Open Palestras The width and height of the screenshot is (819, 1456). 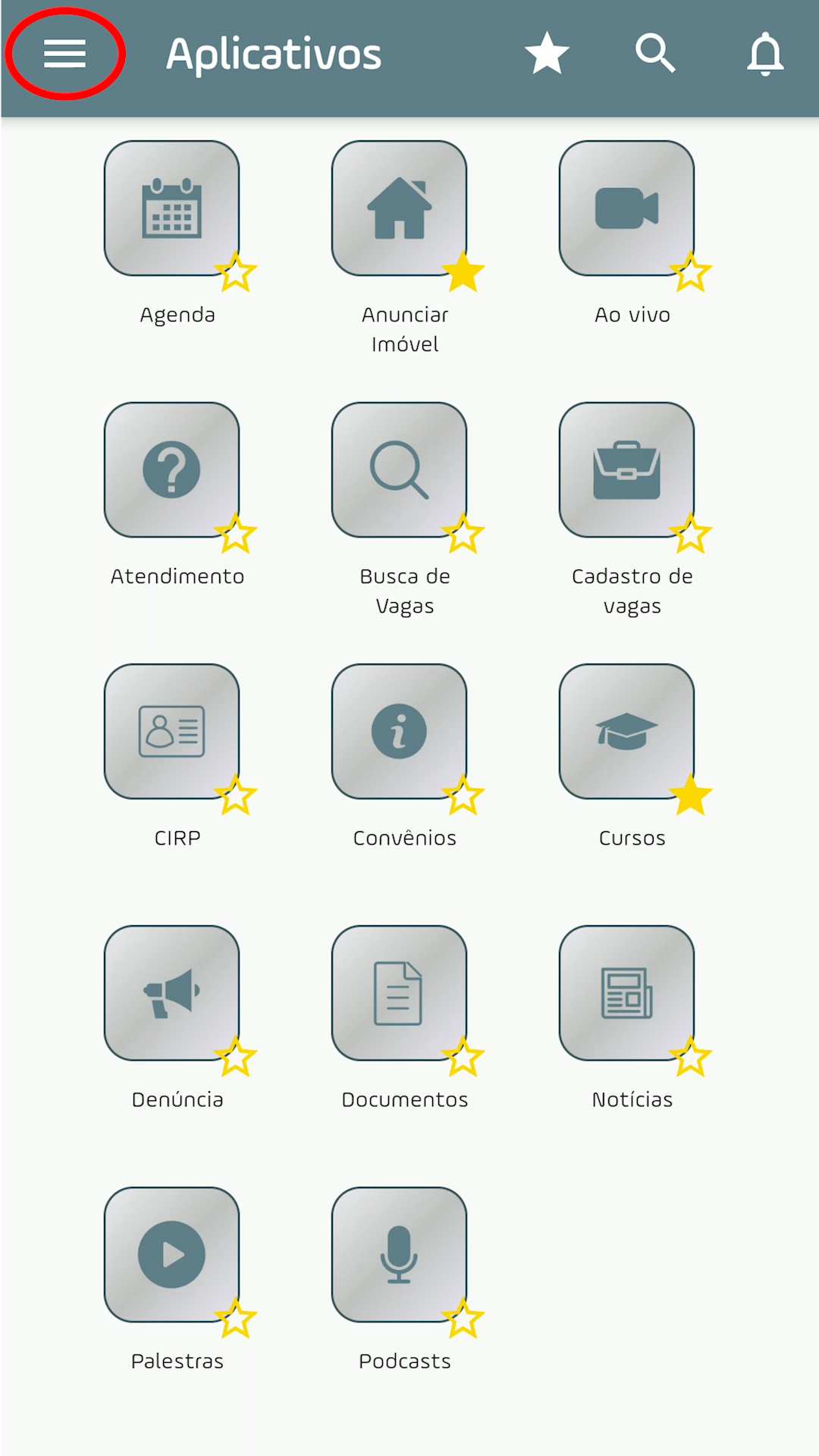[171, 1255]
